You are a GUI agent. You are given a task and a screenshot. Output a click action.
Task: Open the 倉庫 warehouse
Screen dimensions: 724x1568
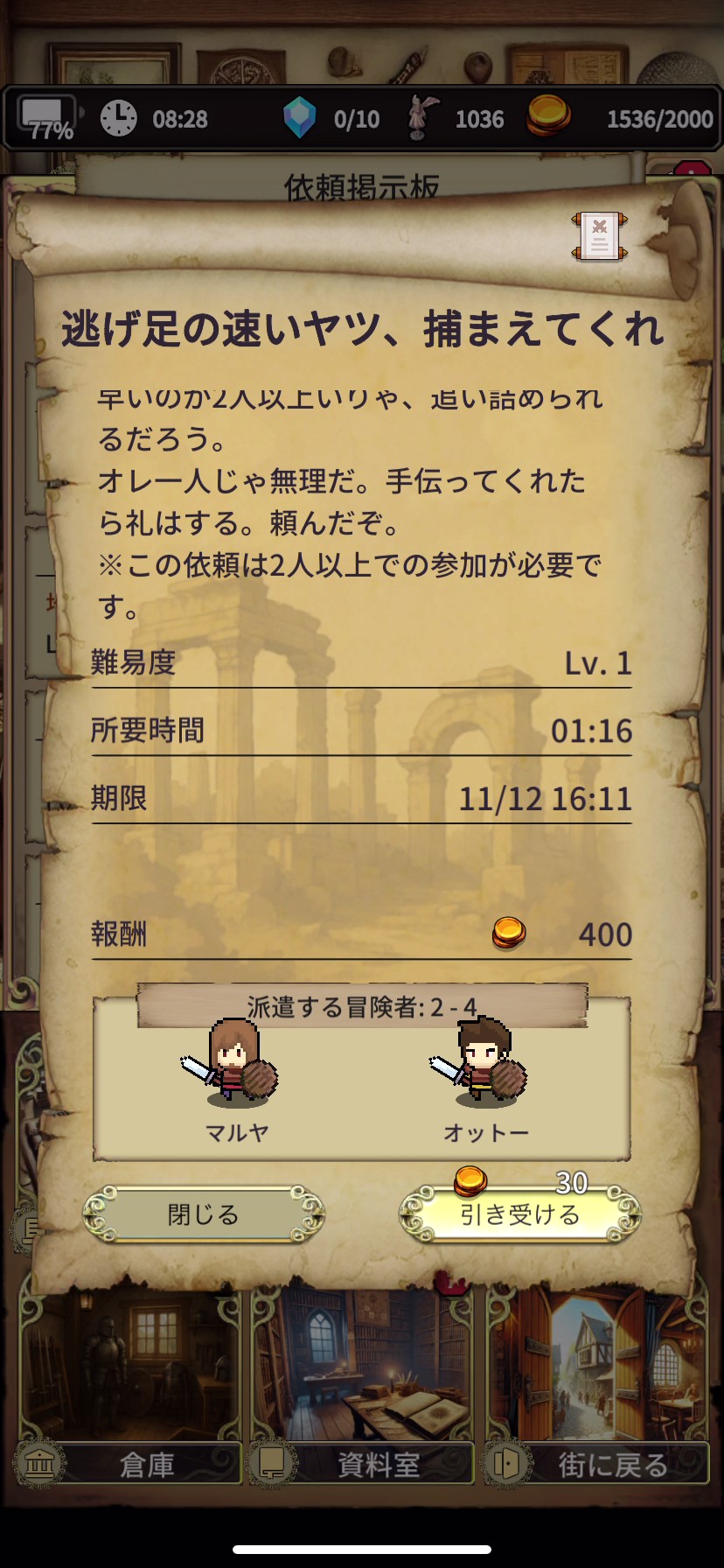[x=129, y=1463]
